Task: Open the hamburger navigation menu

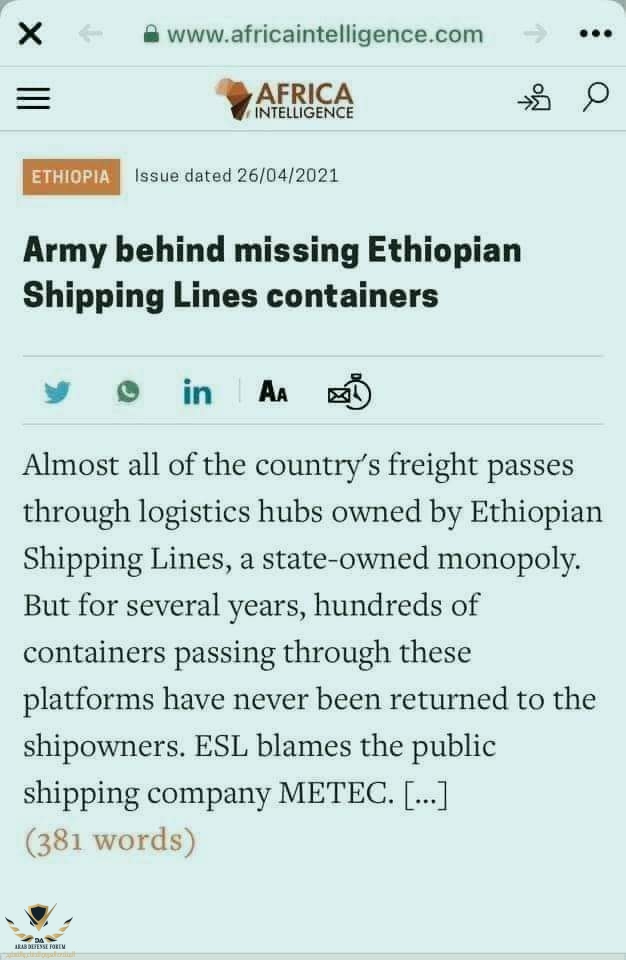Action: 33,98
